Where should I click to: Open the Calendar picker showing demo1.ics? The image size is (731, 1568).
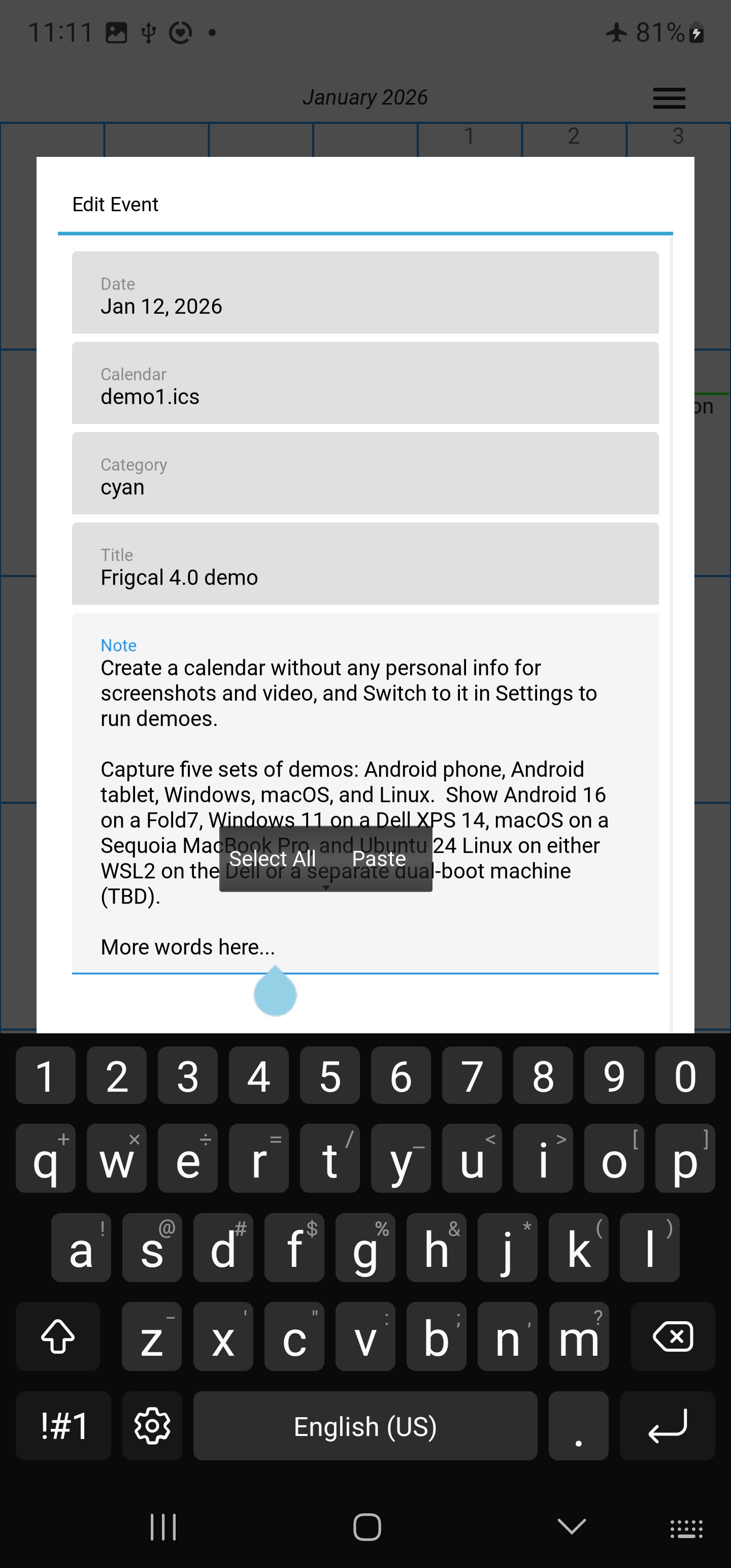tap(365, 383)
